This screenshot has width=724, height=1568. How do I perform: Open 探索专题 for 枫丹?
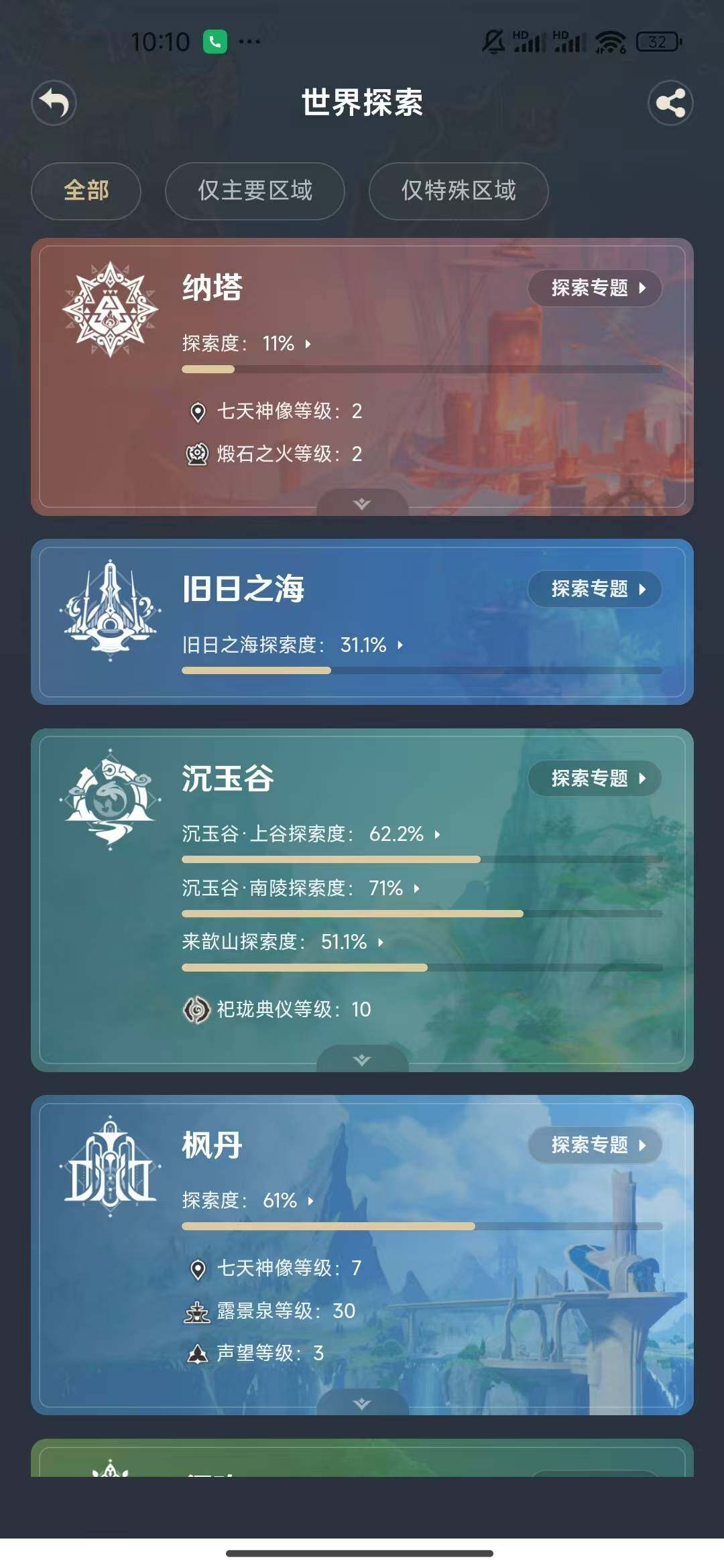(595, 1145)
